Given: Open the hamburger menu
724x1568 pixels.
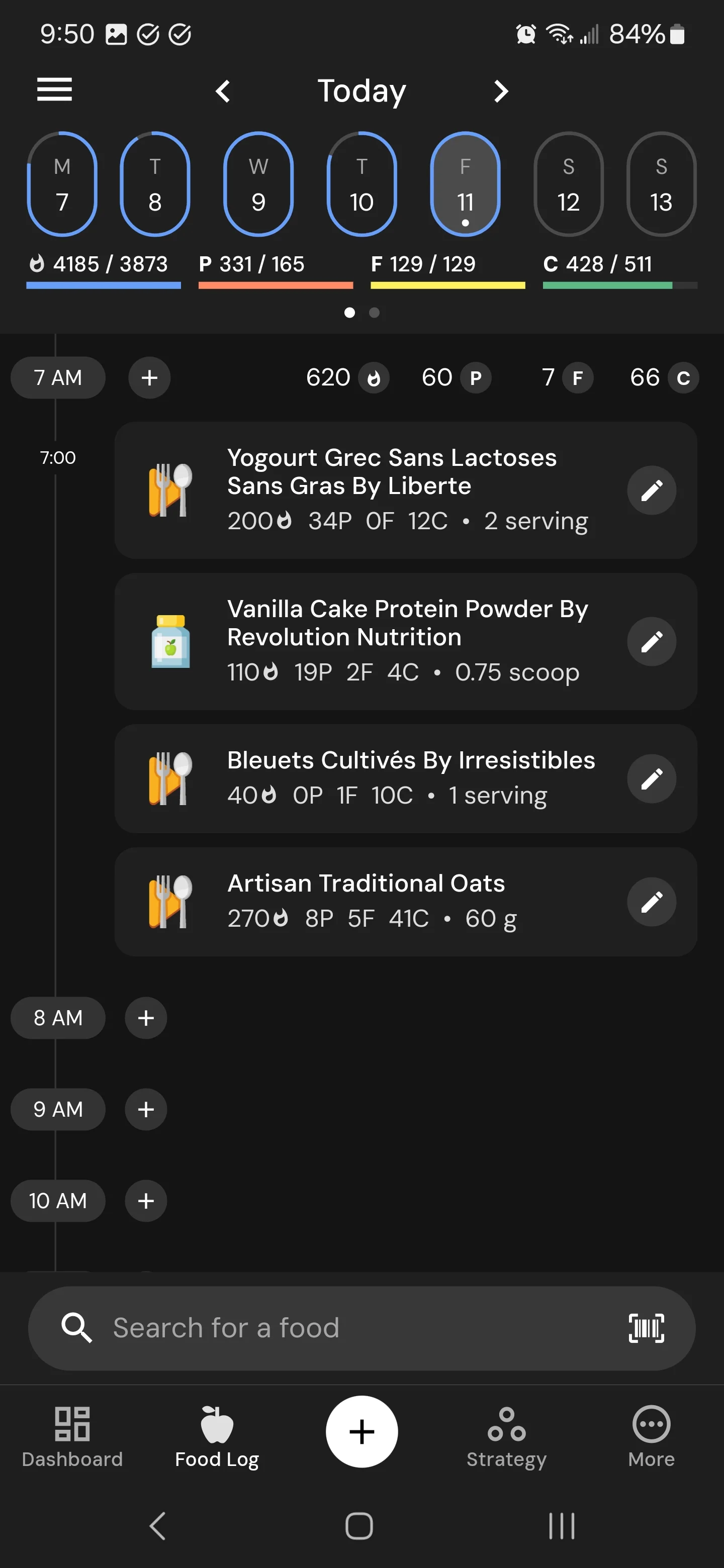Looking at the screenshot, I should [54, 90].
